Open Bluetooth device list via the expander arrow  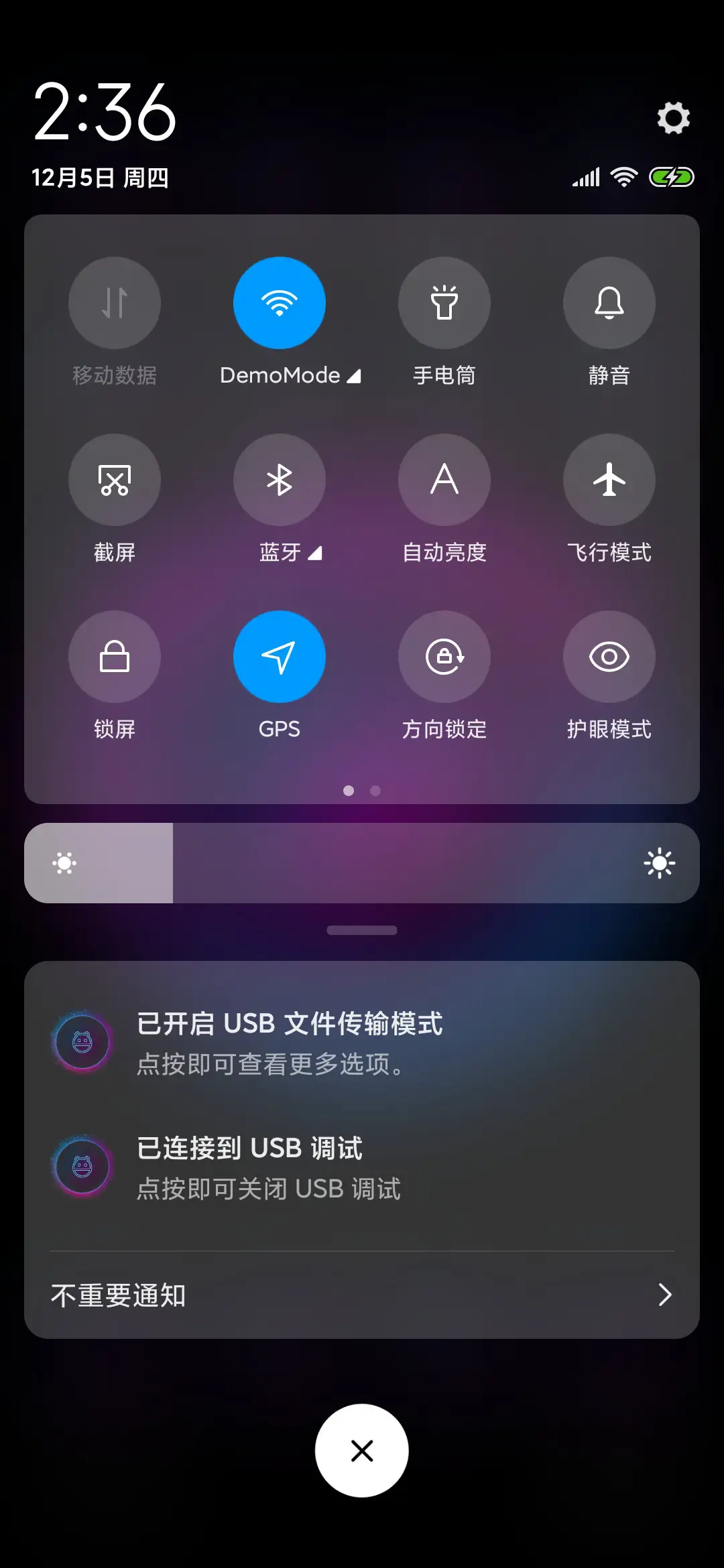pyautogui.click(x=316, y=552)
